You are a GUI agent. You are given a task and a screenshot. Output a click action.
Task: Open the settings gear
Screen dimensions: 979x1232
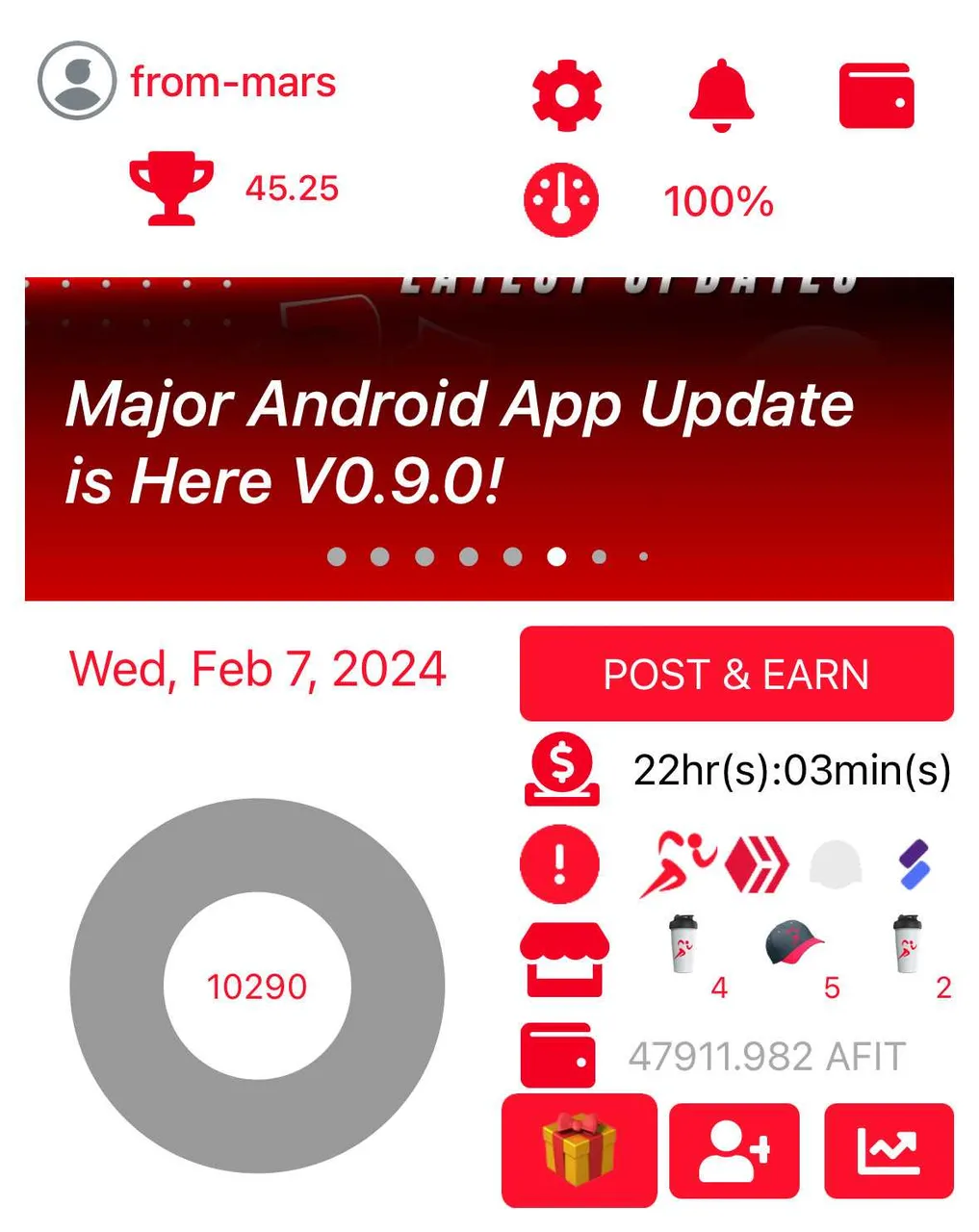pos(567,95)
